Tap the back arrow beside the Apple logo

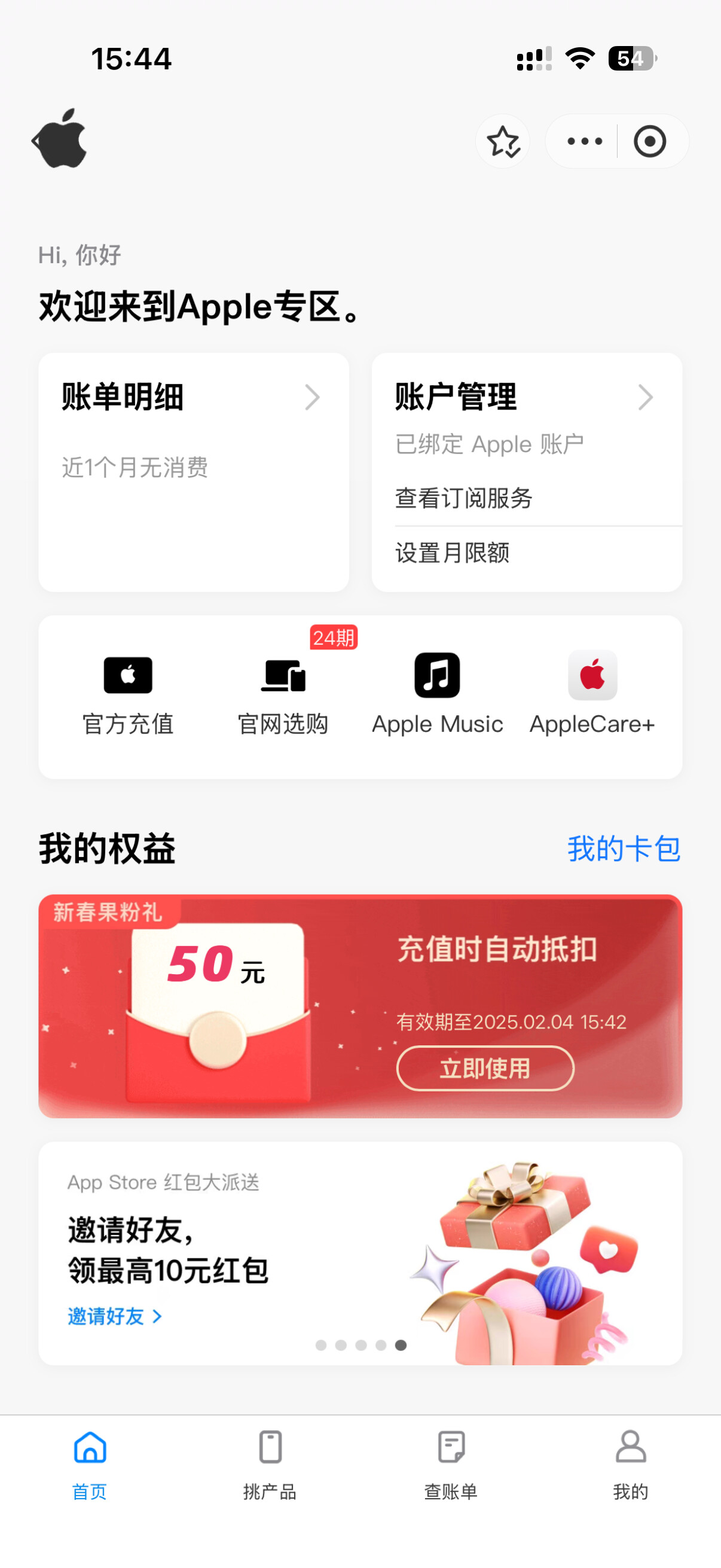pos(36,141)
